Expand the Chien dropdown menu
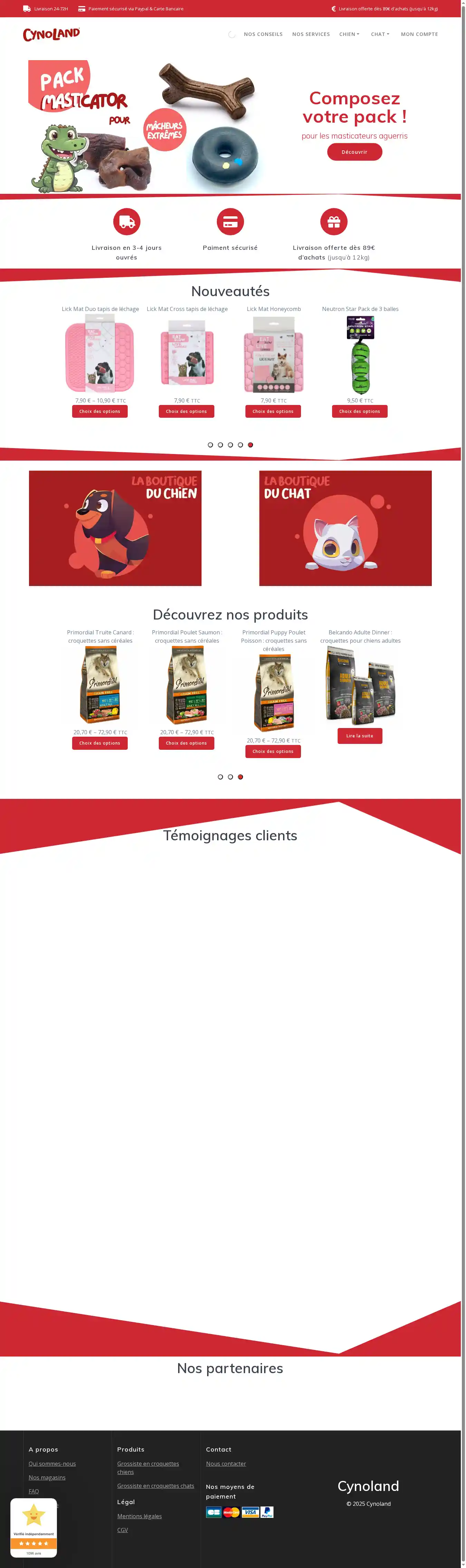466x1568 pixels. click(349, 35)
